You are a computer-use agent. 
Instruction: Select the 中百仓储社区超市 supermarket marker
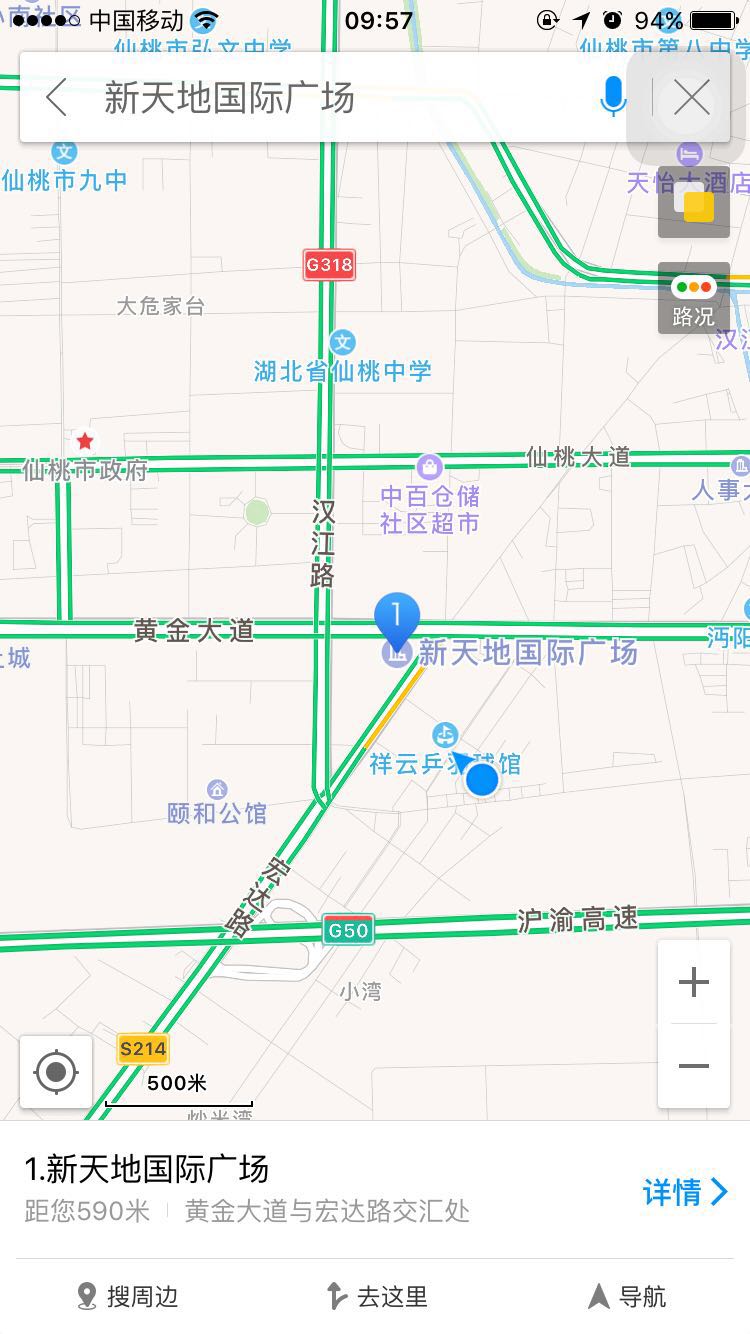coord(430,466)
